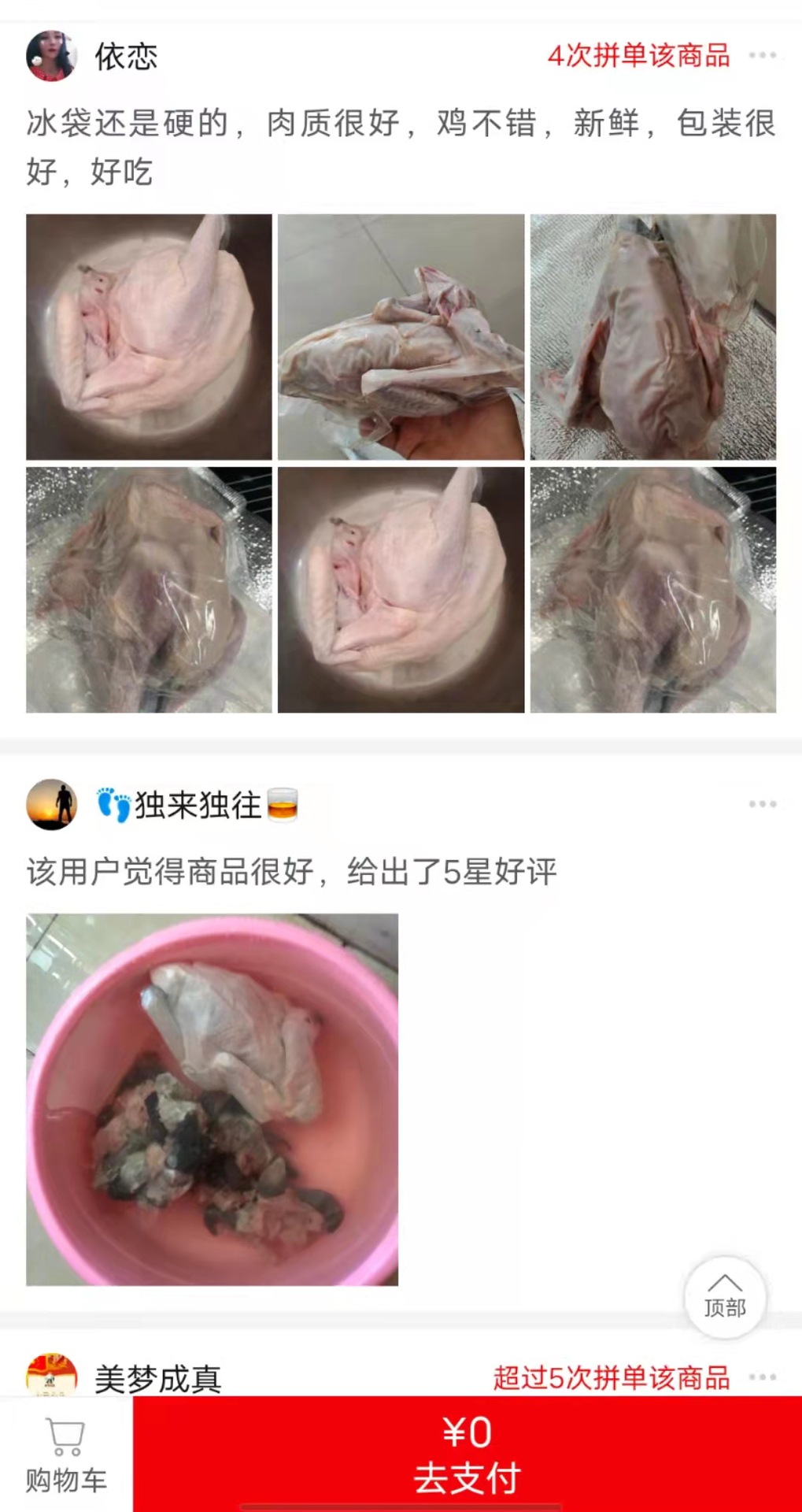Tap 去支付 to pay ¥0
This screenshot has height=1512, width=802.
tap(467, 1455)
